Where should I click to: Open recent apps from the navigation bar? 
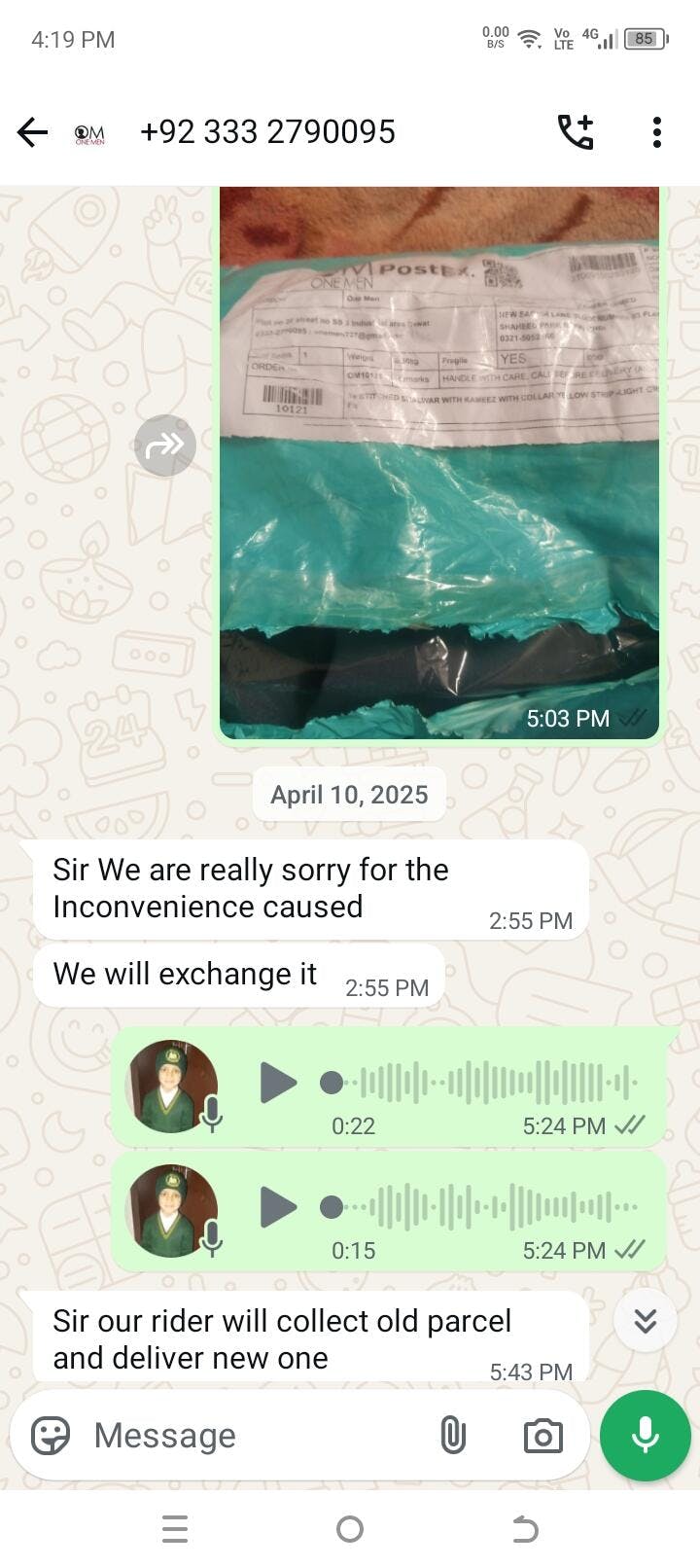(x=175, y=1529)
